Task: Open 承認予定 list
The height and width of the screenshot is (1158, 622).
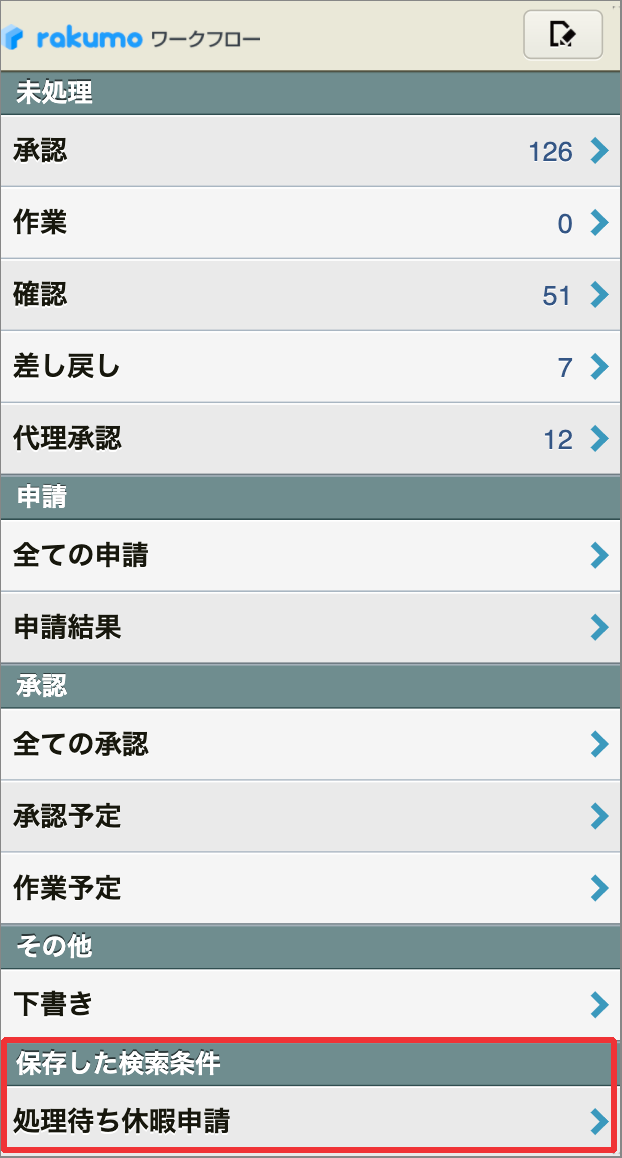Action: (x=310, y=816)
